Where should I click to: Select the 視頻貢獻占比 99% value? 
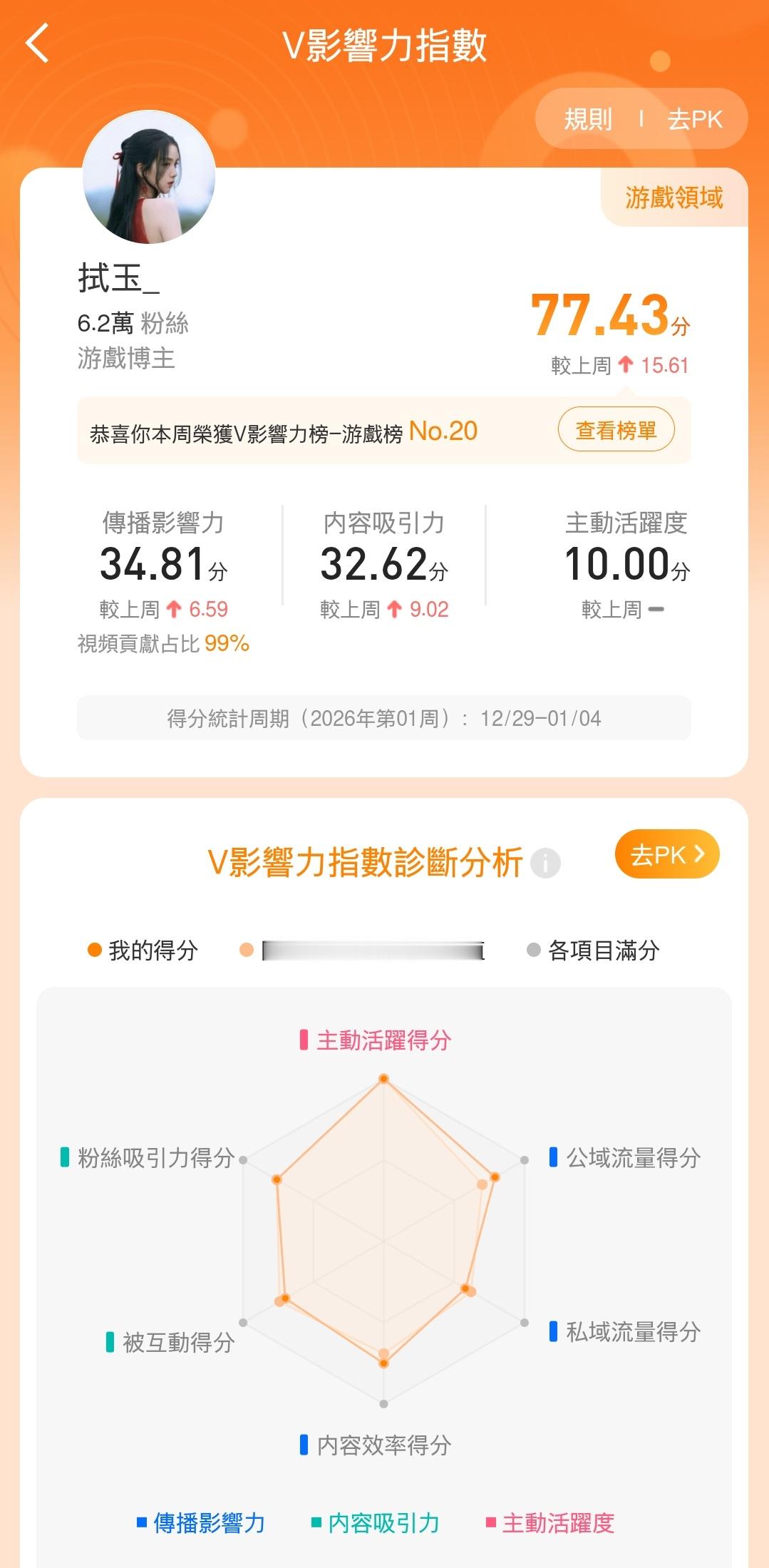(x=162, y=644)
